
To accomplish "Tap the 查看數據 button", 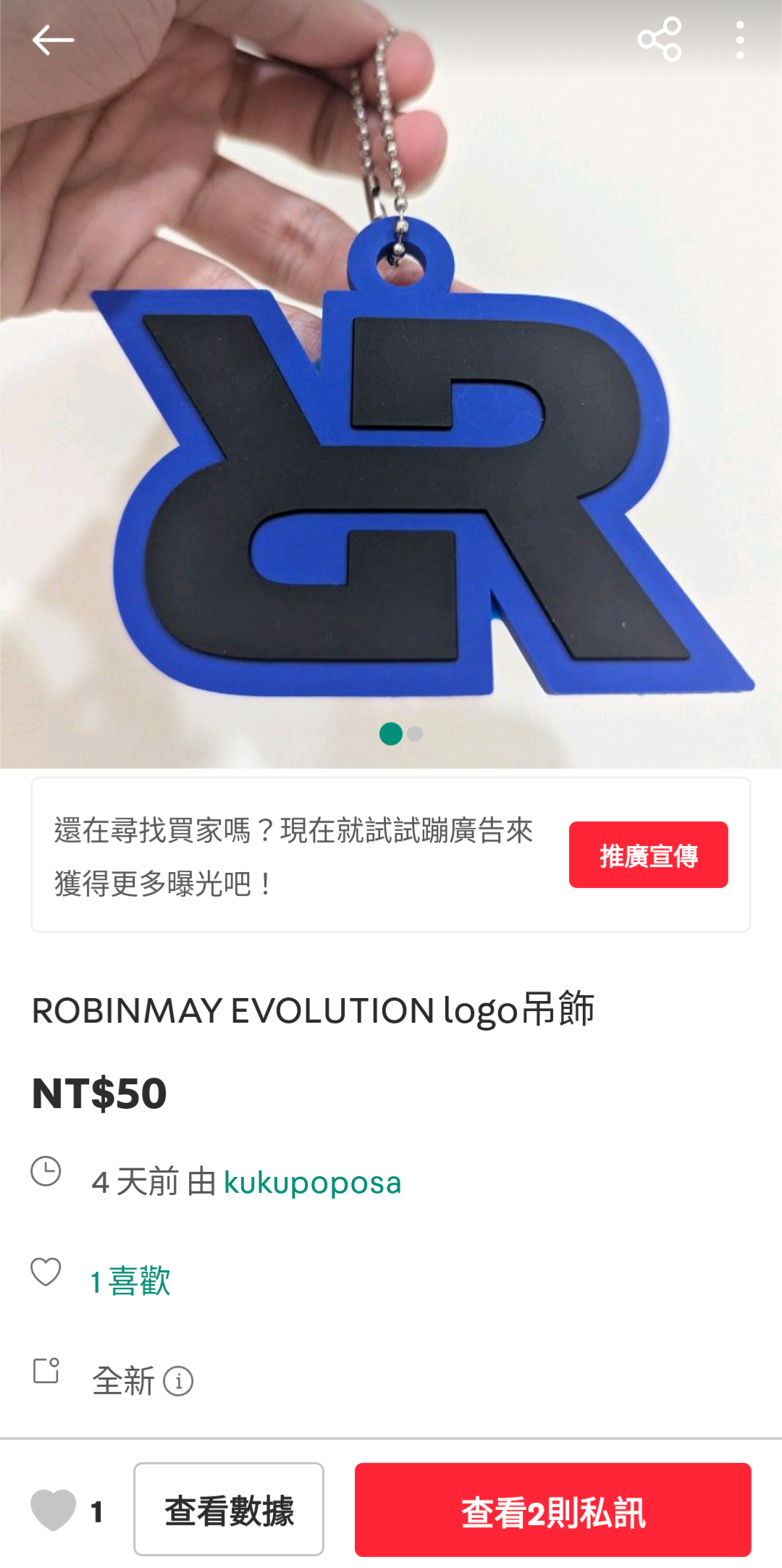I will (229, 1509).
